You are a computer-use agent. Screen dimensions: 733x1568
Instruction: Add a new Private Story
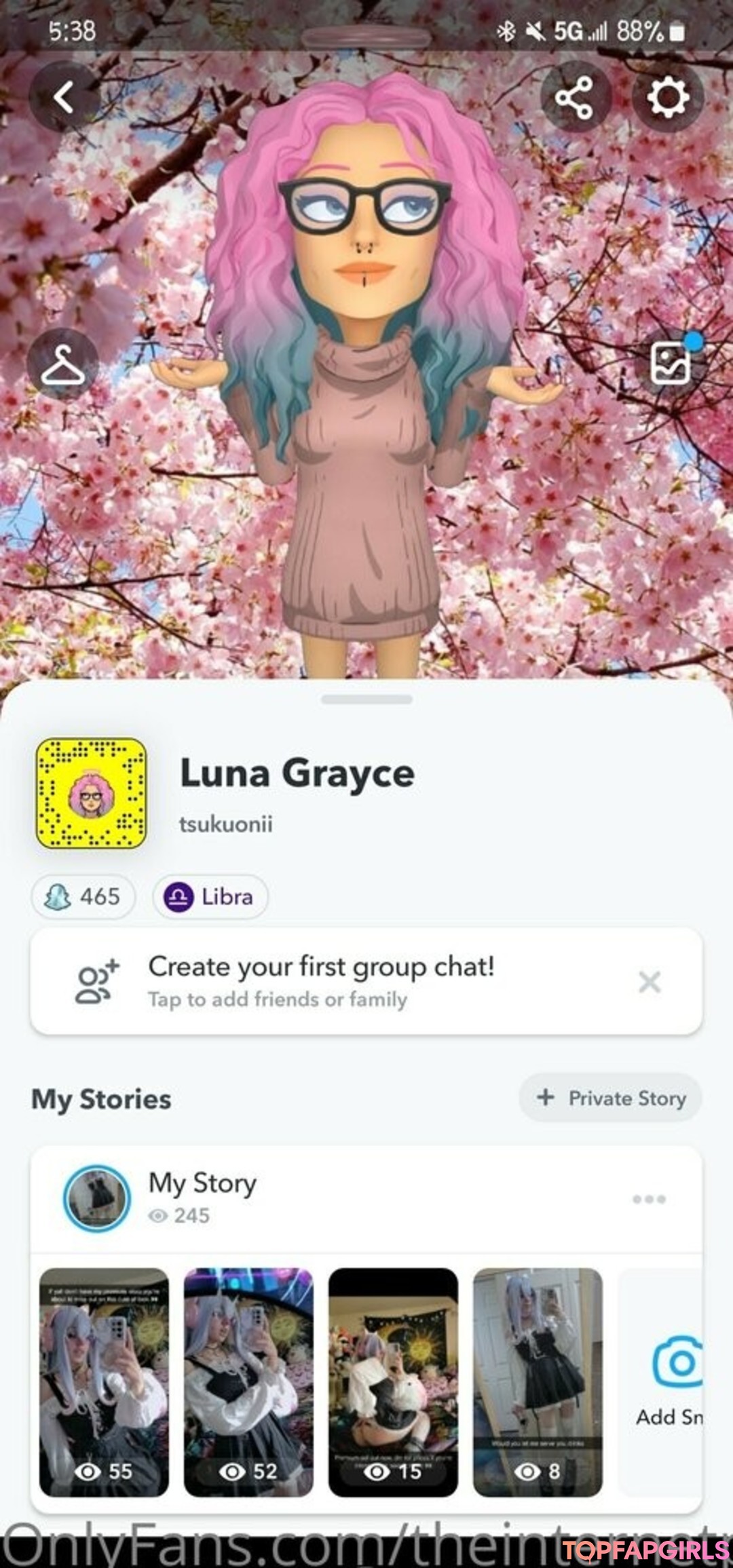click(x=611, y=1098)
